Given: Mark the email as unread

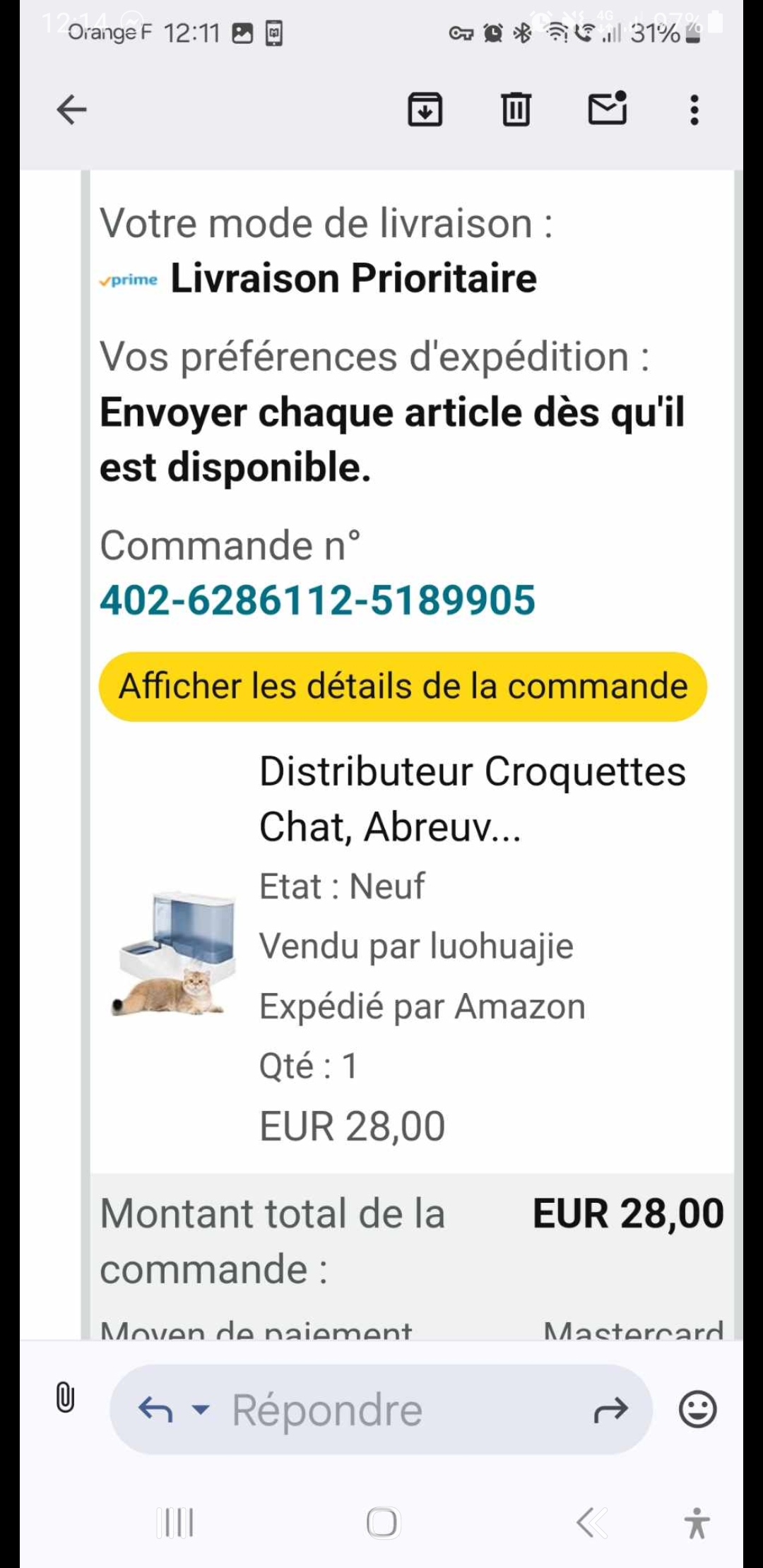Looking at the screenshot, I should coord(607,108).
